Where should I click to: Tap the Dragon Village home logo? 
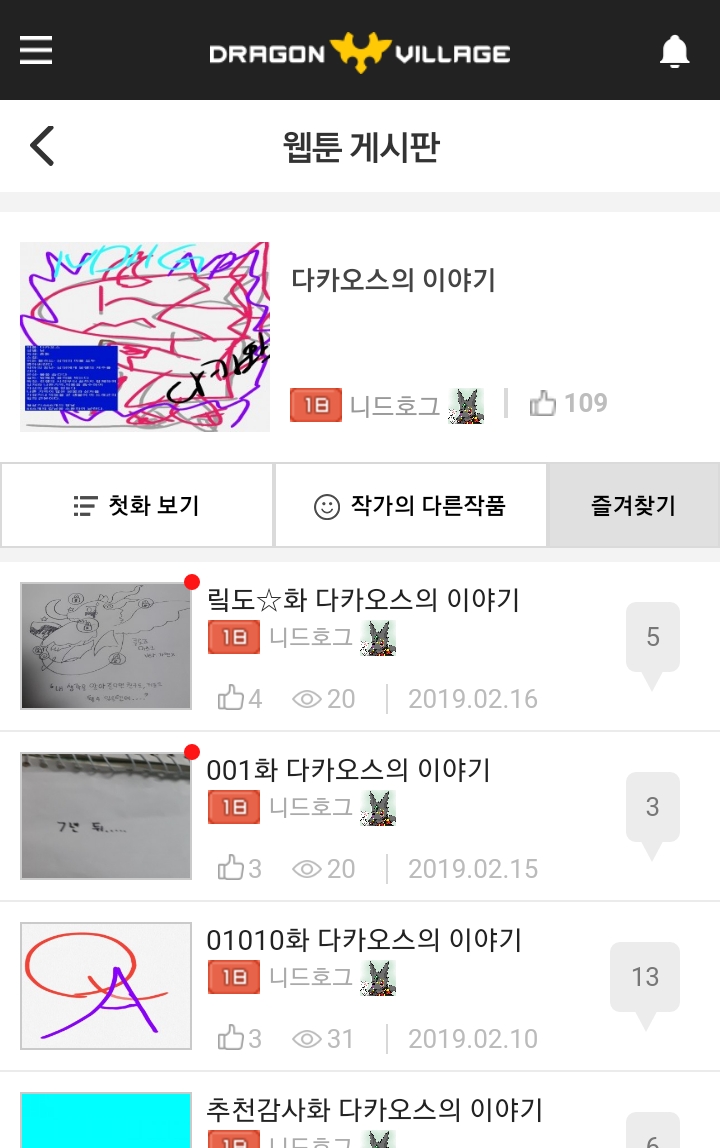tap(360, 51)
